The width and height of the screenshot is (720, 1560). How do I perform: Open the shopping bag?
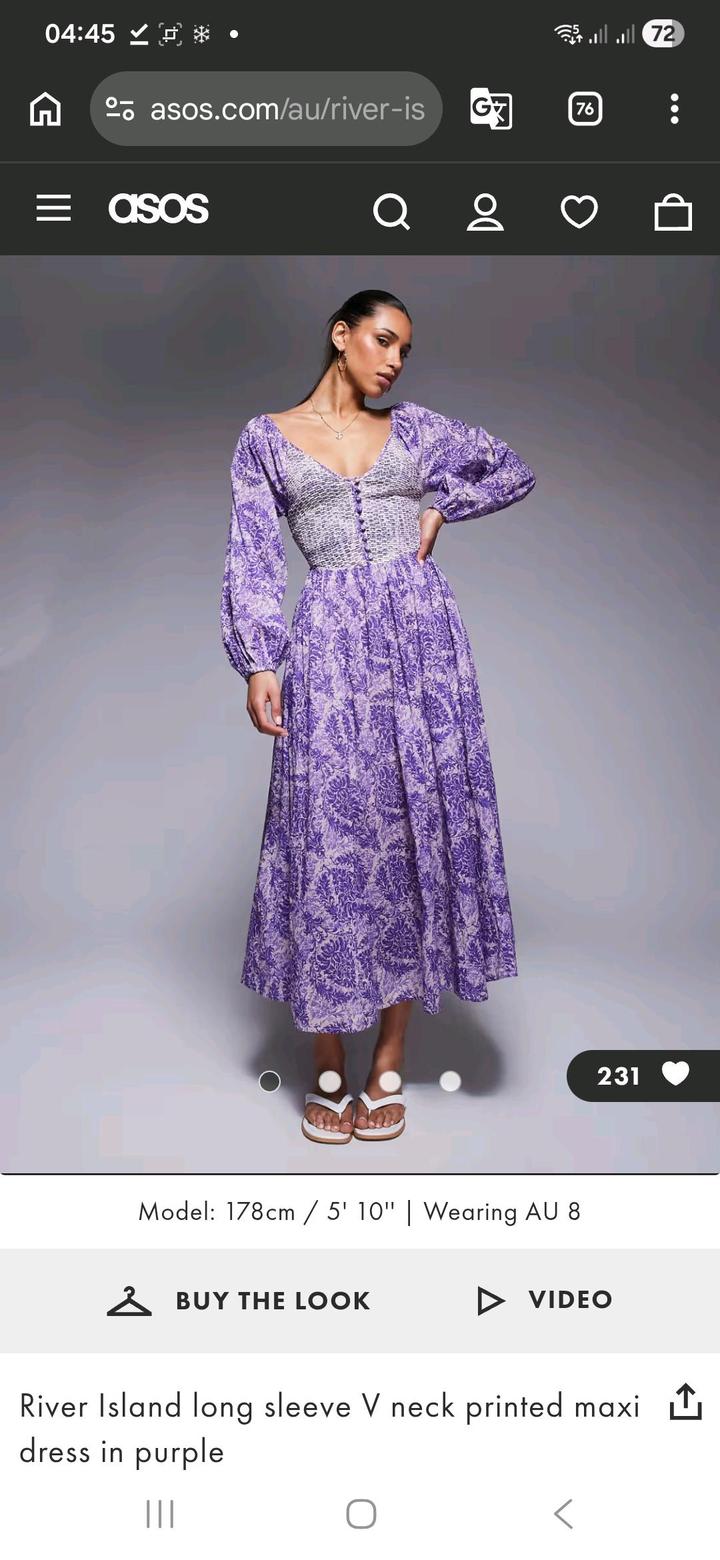click(x=673, y=211)
